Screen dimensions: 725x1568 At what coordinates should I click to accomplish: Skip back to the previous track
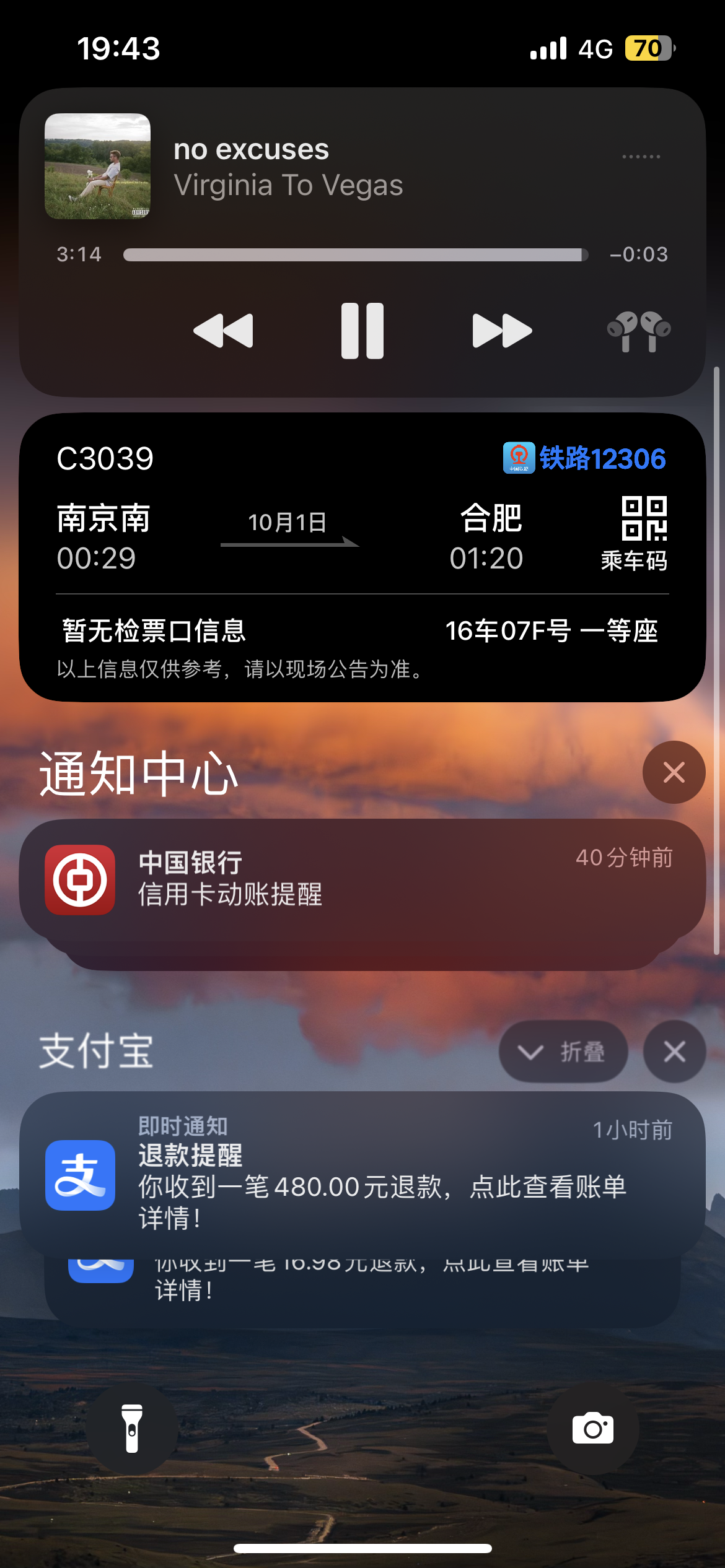[224, 331]
